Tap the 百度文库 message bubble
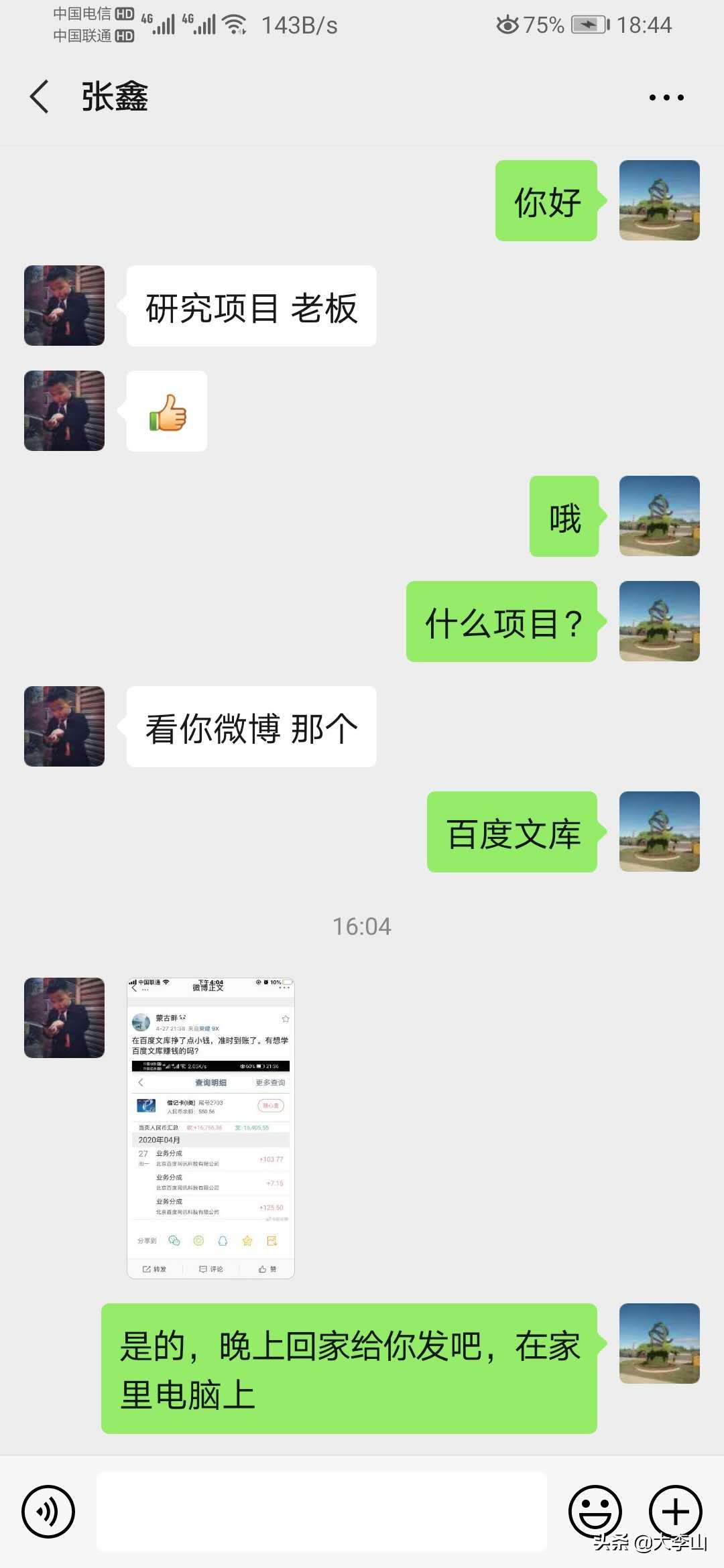724x1568 pixels. pos(511,832)
